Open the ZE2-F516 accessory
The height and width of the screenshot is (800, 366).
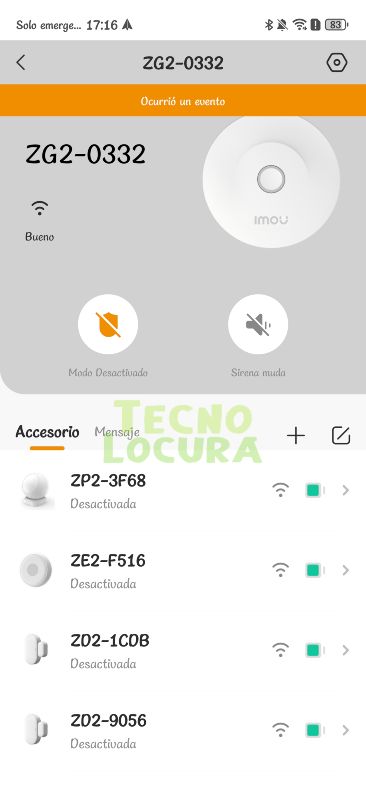pos(183,570)
